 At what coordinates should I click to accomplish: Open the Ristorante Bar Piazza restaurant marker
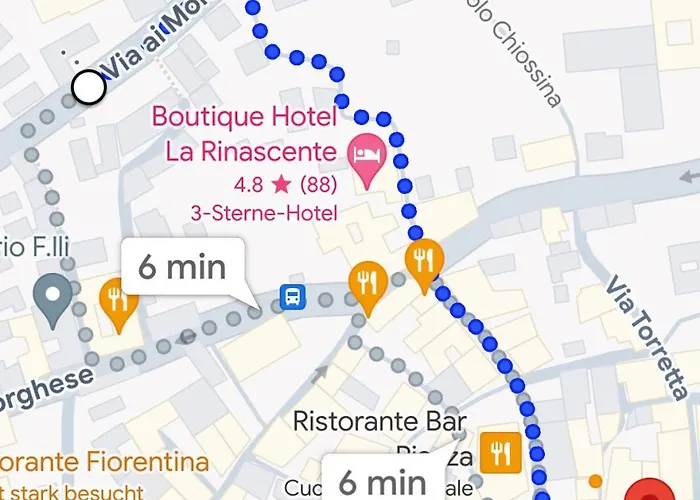point(499,452)
